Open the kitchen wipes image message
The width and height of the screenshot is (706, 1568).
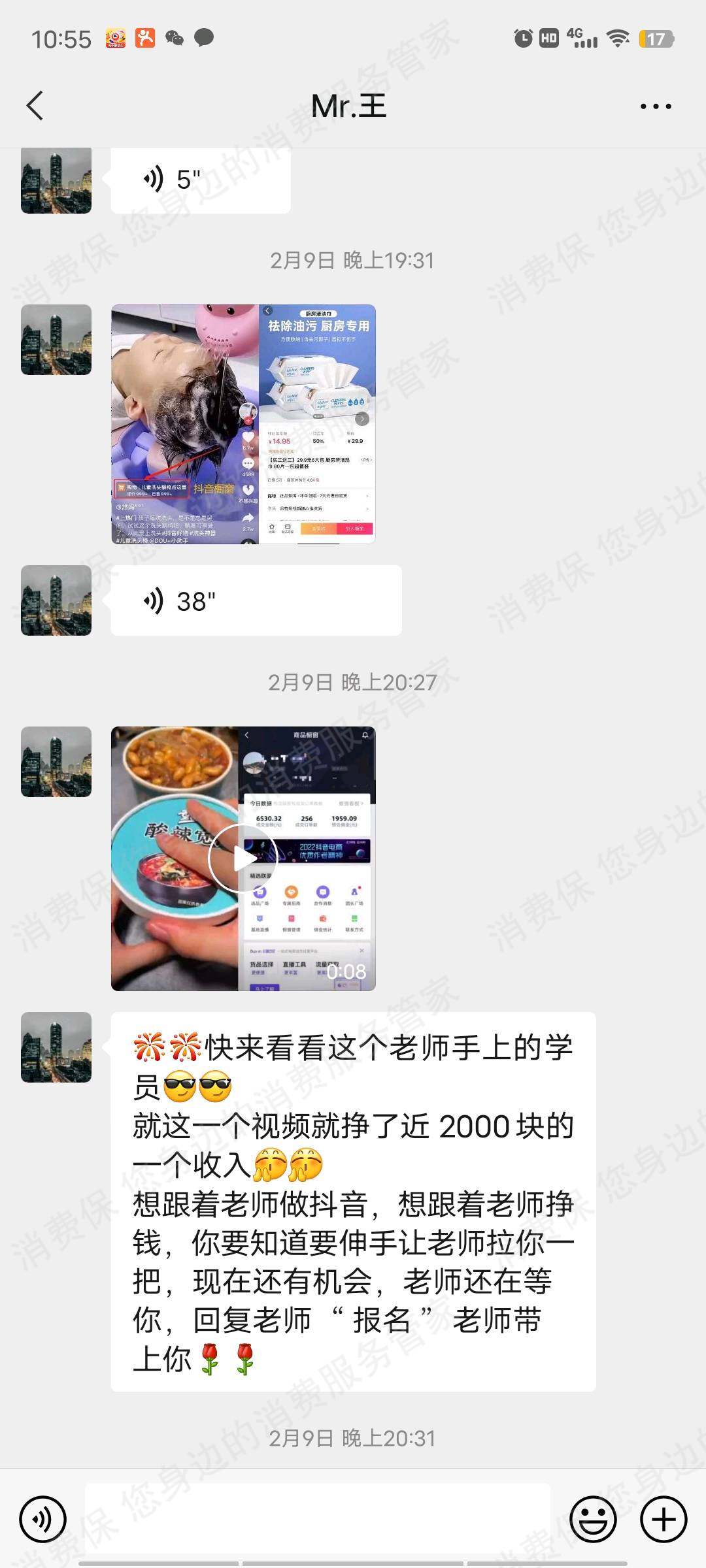click(x=243, y=424)
